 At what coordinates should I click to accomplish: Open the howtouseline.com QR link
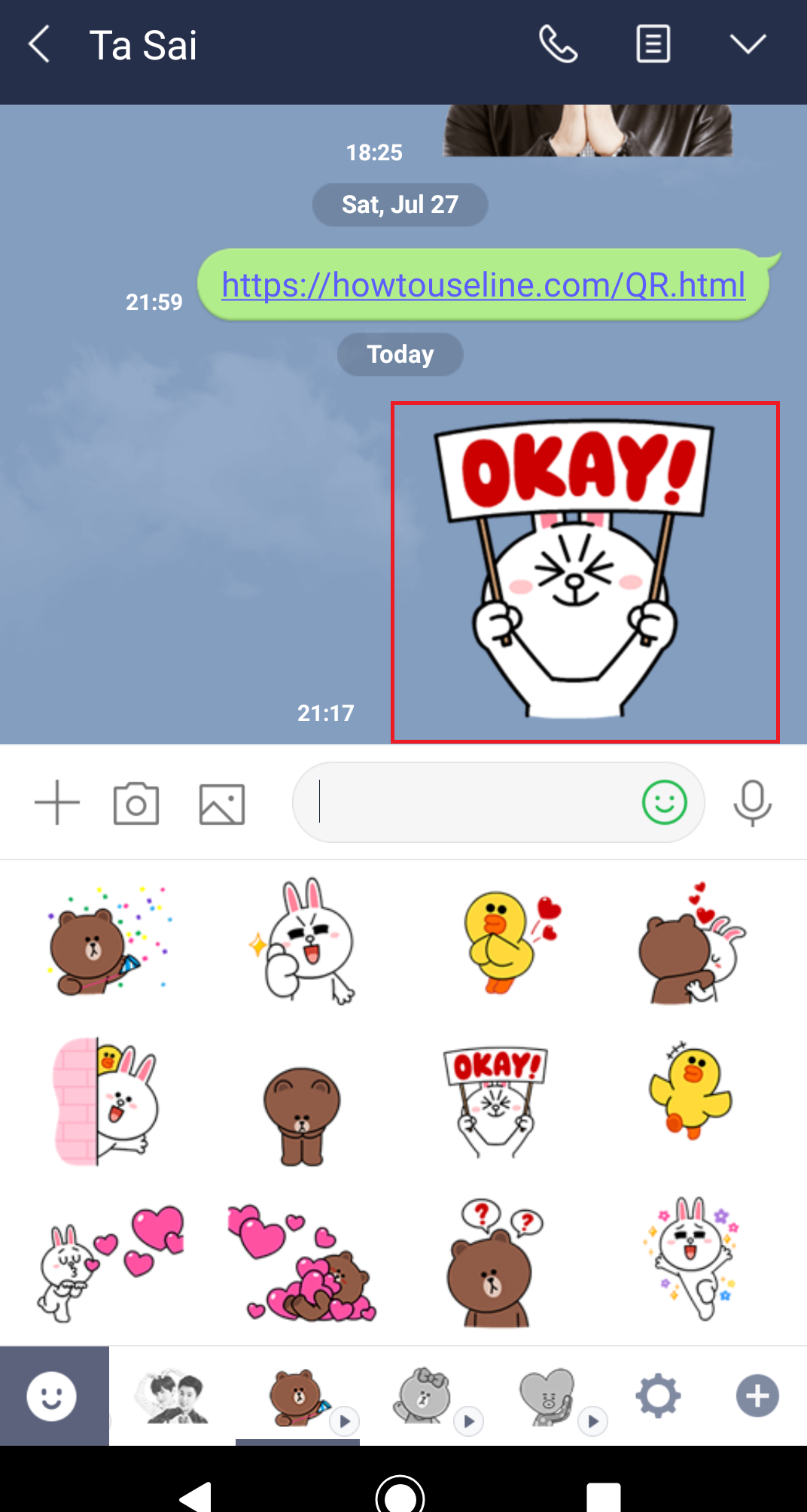coord(483,285)
